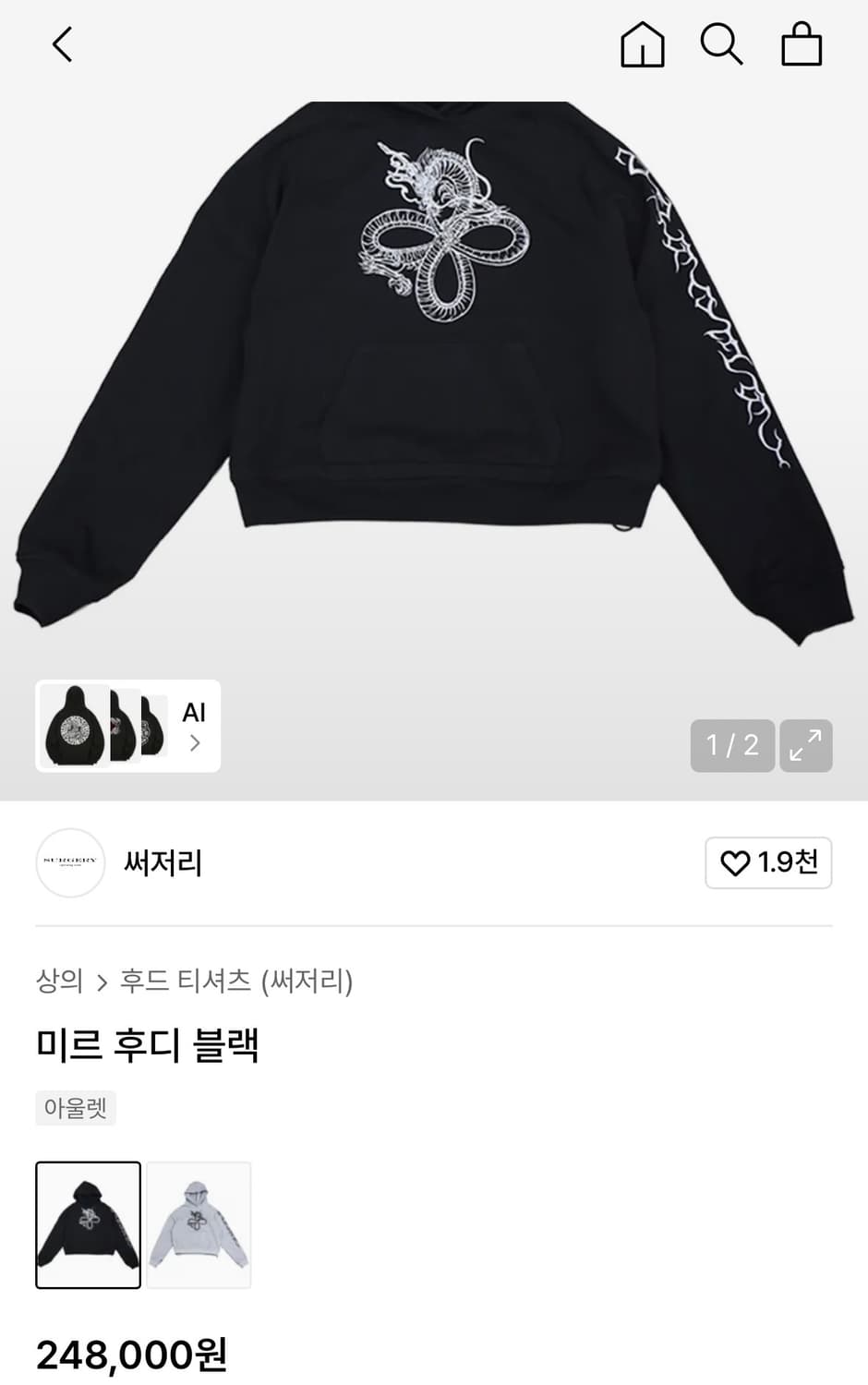Click the SURGERY brand logo circle
This screenshot has height=1385, width=868.
70,862
